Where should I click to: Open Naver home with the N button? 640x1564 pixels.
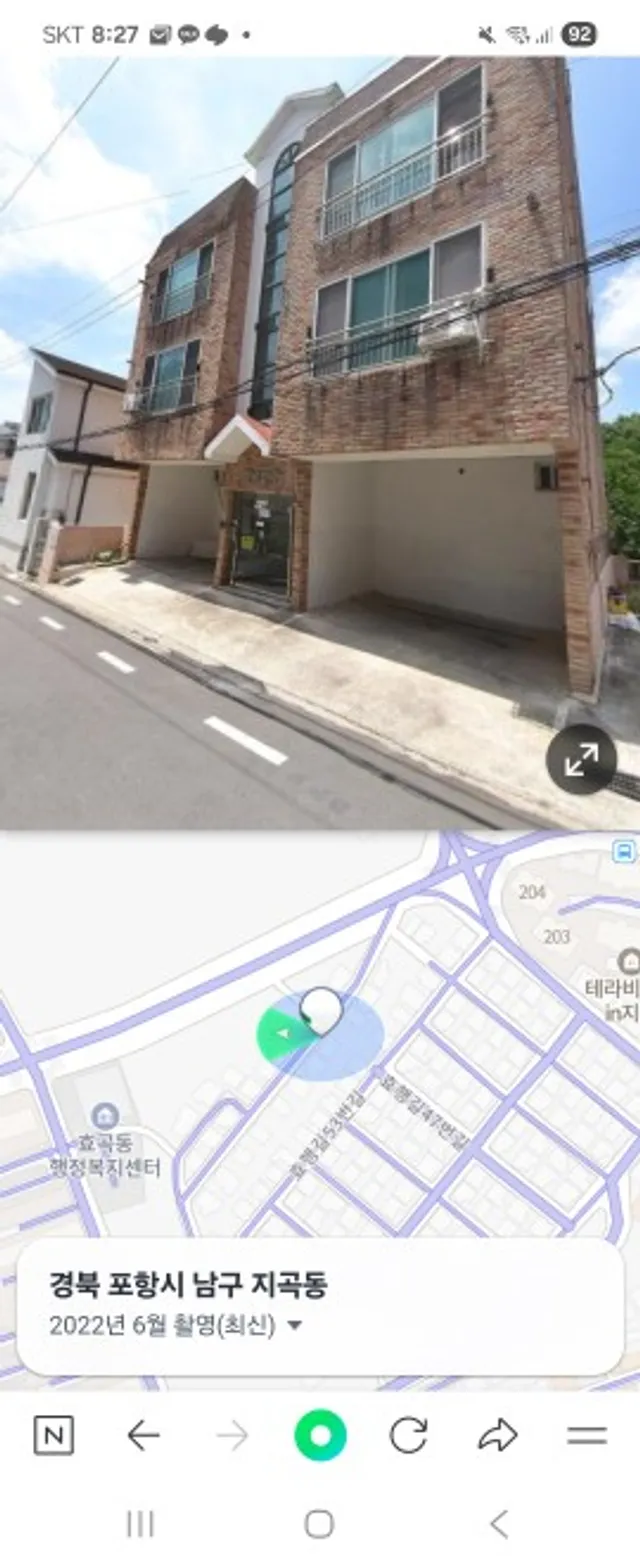click(54, 1436)
